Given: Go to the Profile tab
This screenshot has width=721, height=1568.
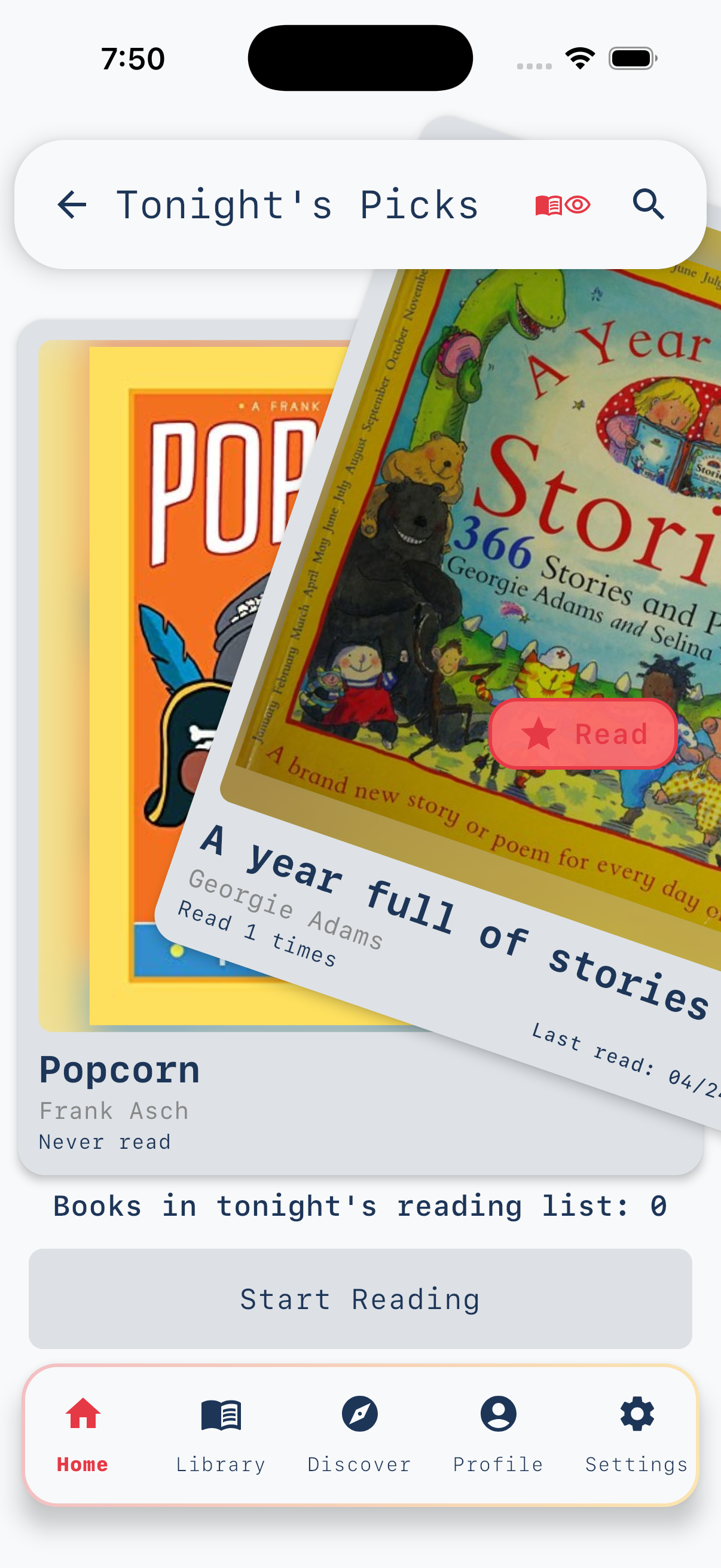Looking at the screenshot, I should pyautogui.click(x=499, y=1433).
